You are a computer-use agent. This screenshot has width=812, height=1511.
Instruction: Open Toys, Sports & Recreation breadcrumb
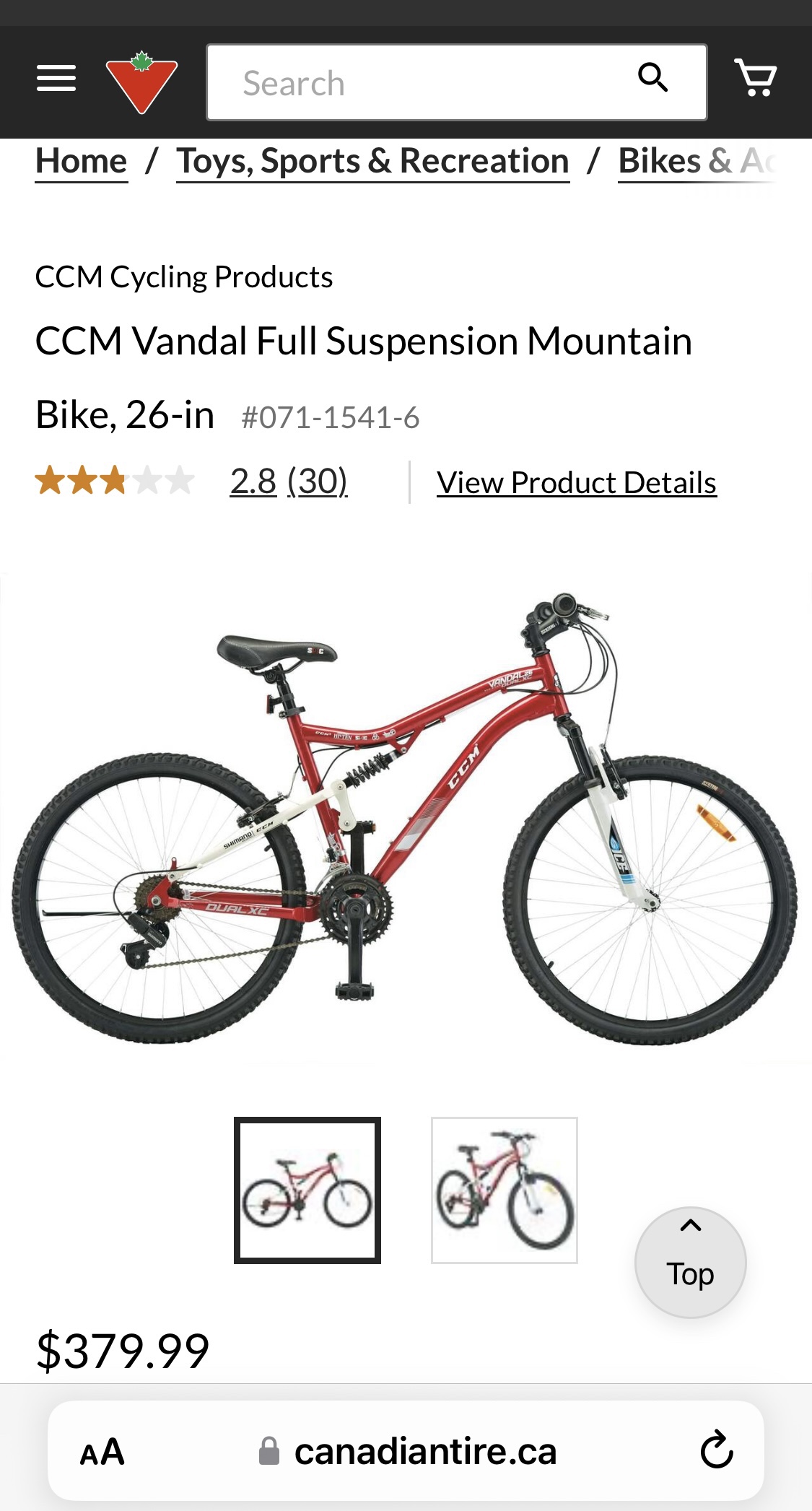372,161
